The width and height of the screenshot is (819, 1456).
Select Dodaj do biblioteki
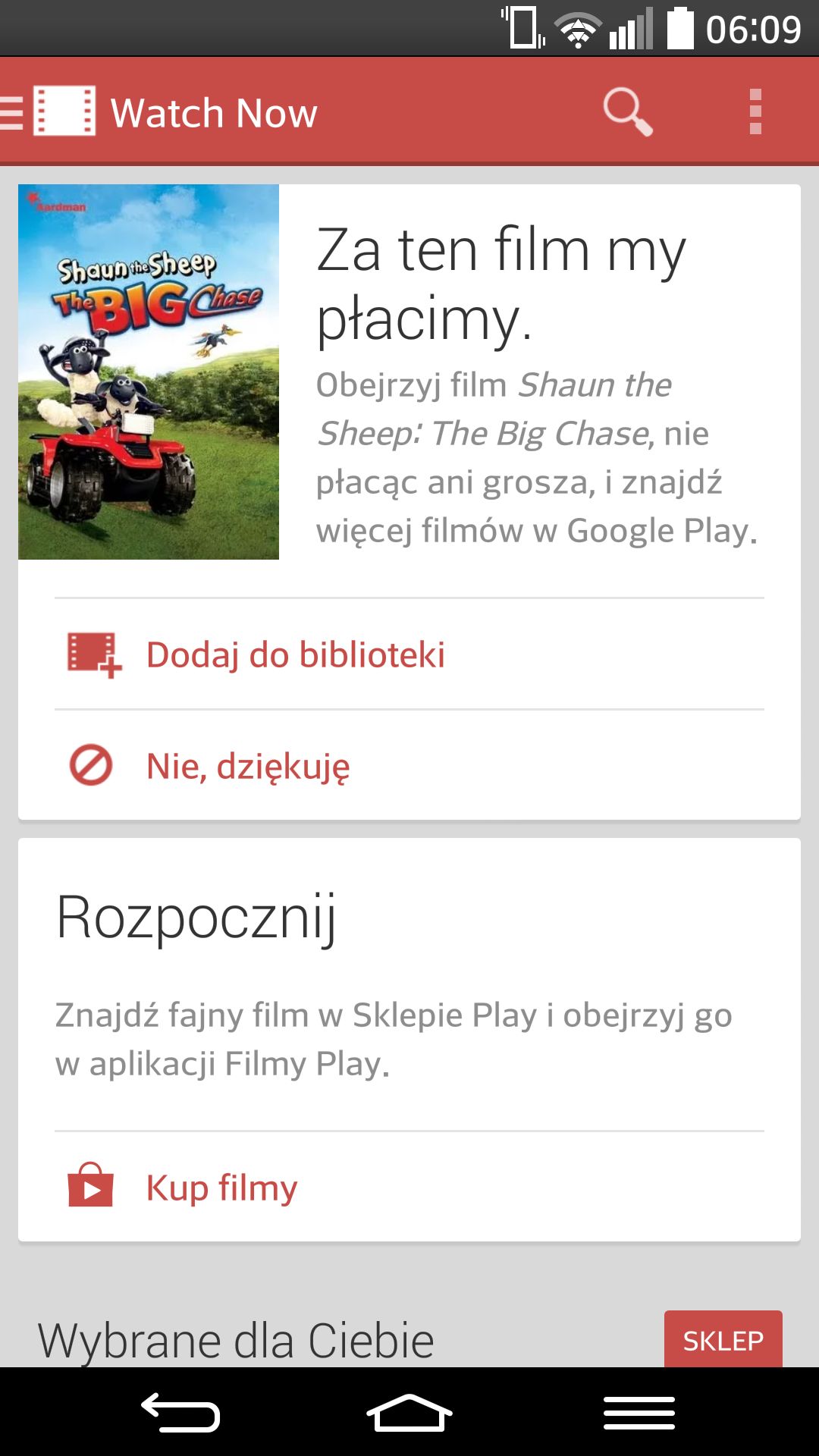click(409, 654)
